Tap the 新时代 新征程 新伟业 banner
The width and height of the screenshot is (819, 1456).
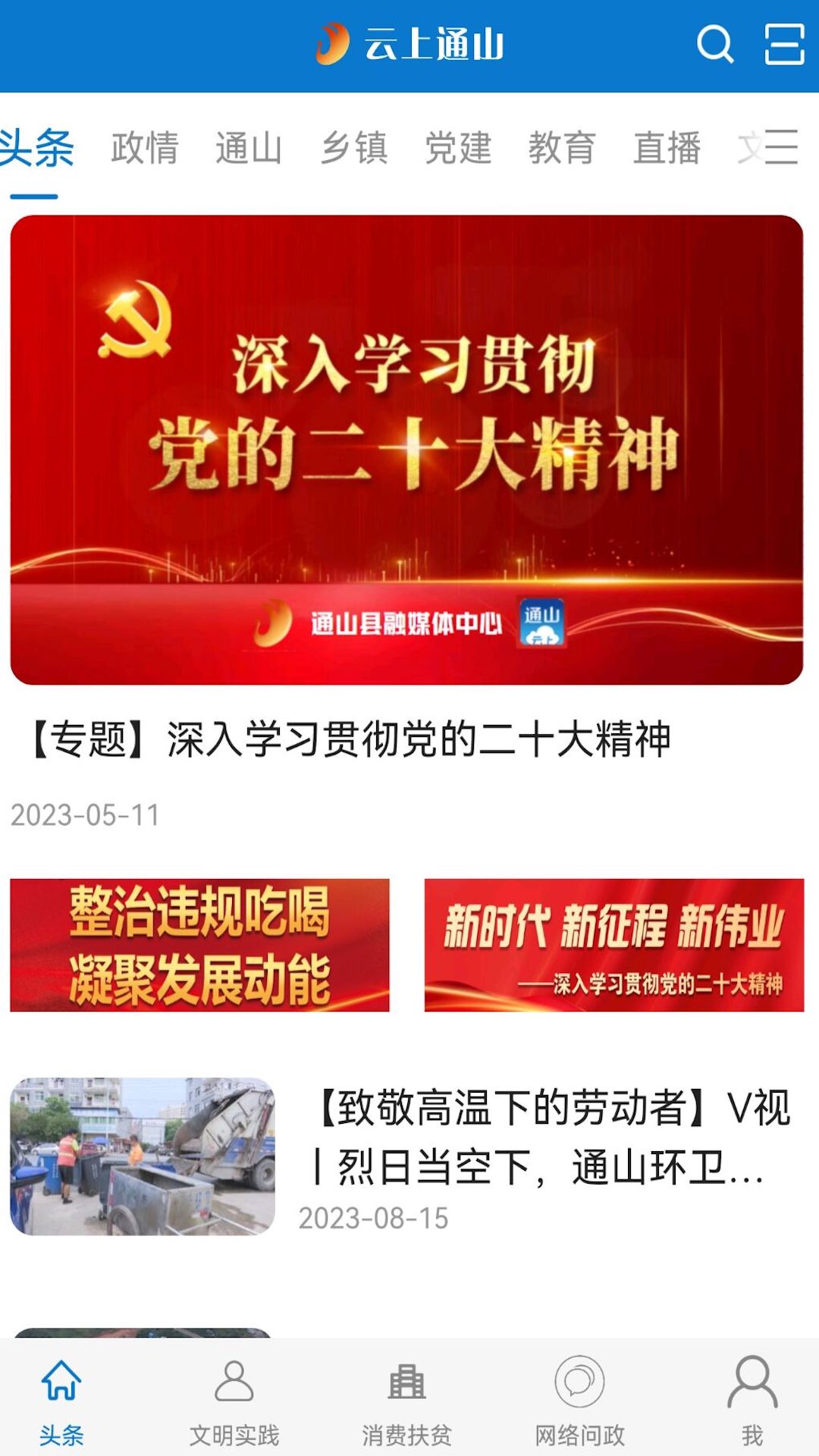click(613, 946)
